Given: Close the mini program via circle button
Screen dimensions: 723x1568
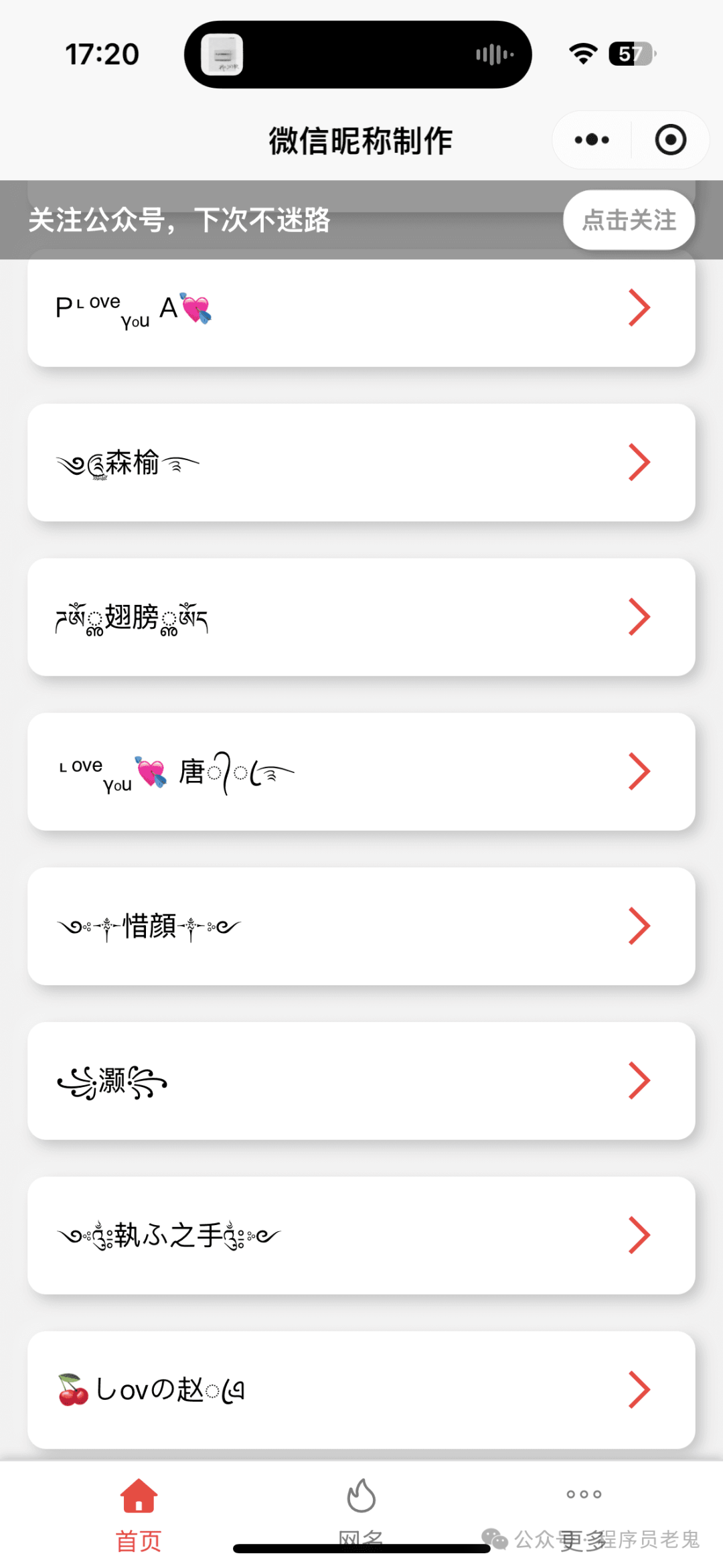Looking at the screenshot, I should pyautogui.click(x=670, y=140).
